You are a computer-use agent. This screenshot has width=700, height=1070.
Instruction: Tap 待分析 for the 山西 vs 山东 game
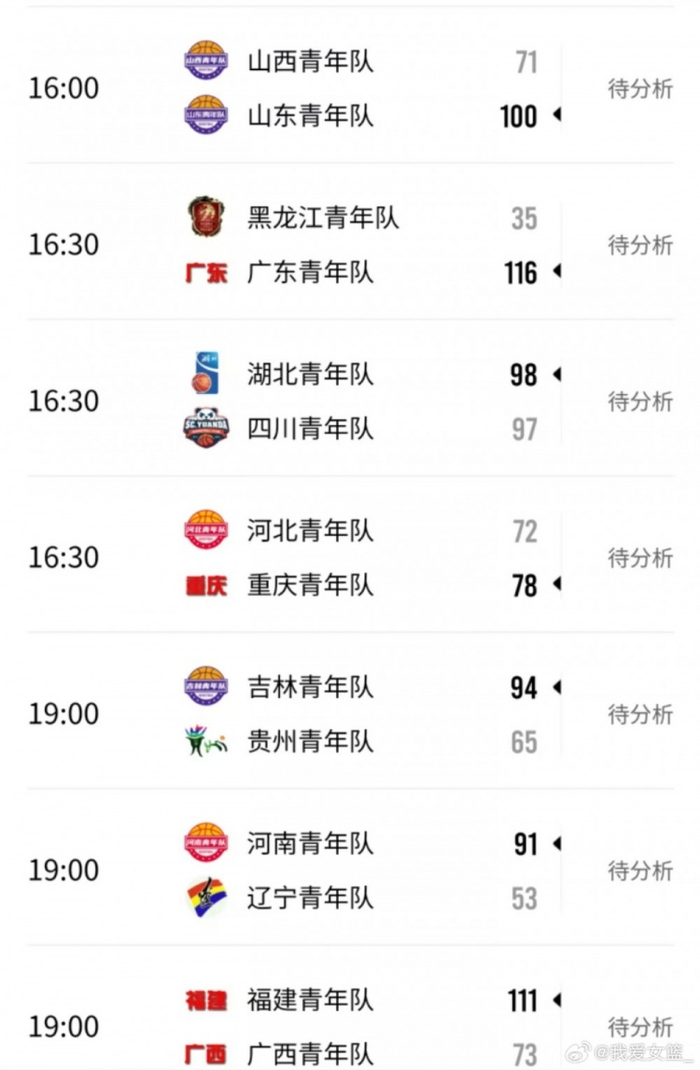pyautogui.click(x=640, y=89)
